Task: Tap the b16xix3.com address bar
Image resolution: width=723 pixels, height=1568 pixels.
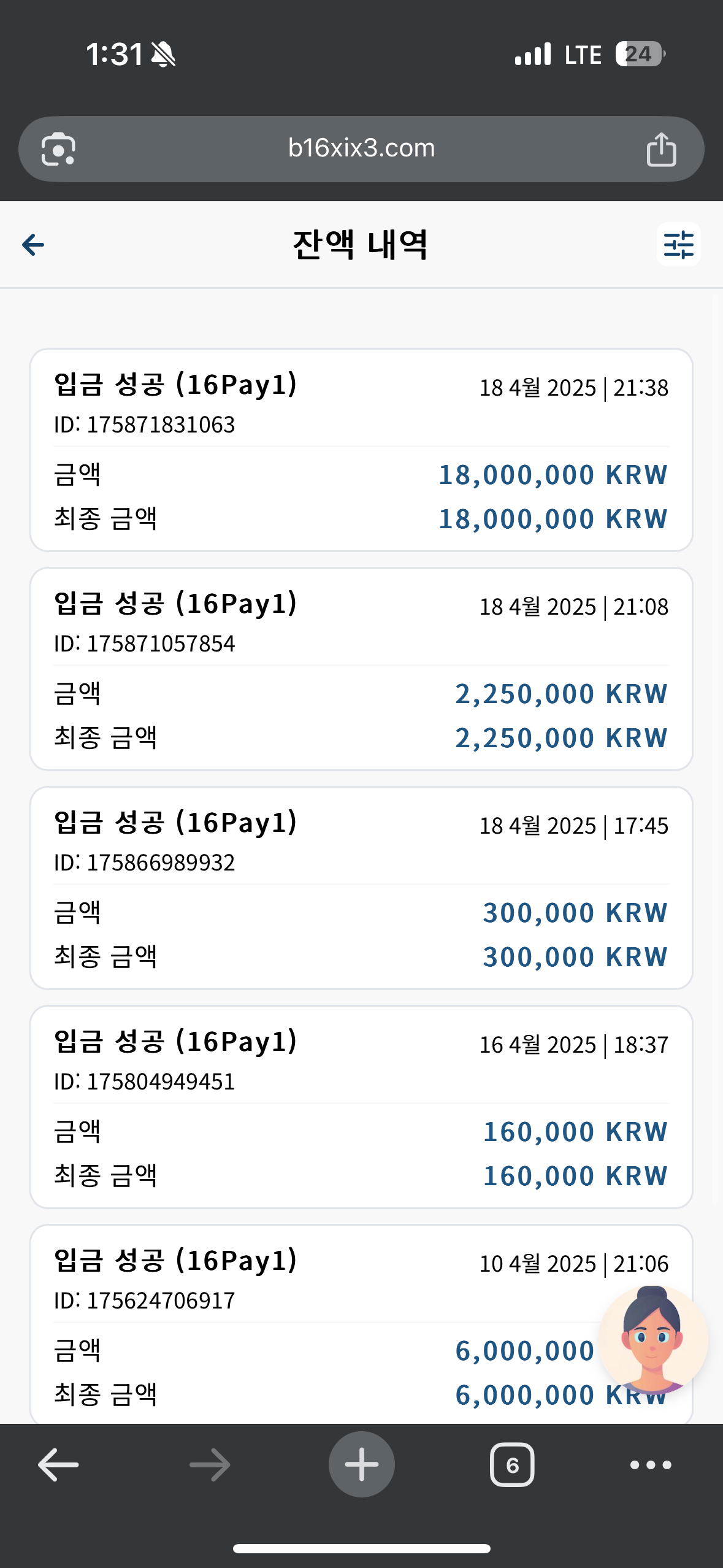Action: 361,148
